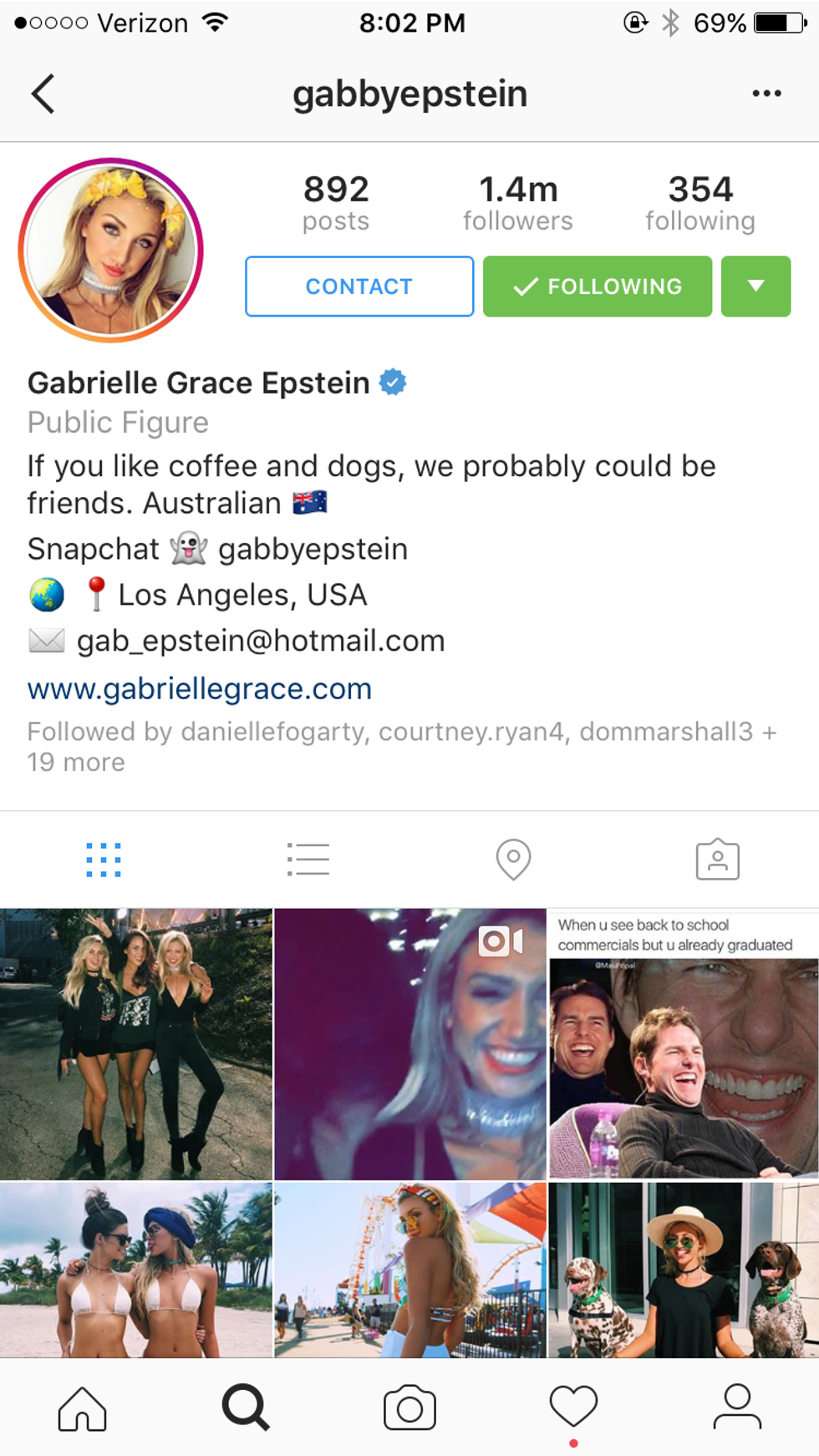Screen dimensions: 819x1456
Task: Open the three-dot options menu
Action: [766, 94]
